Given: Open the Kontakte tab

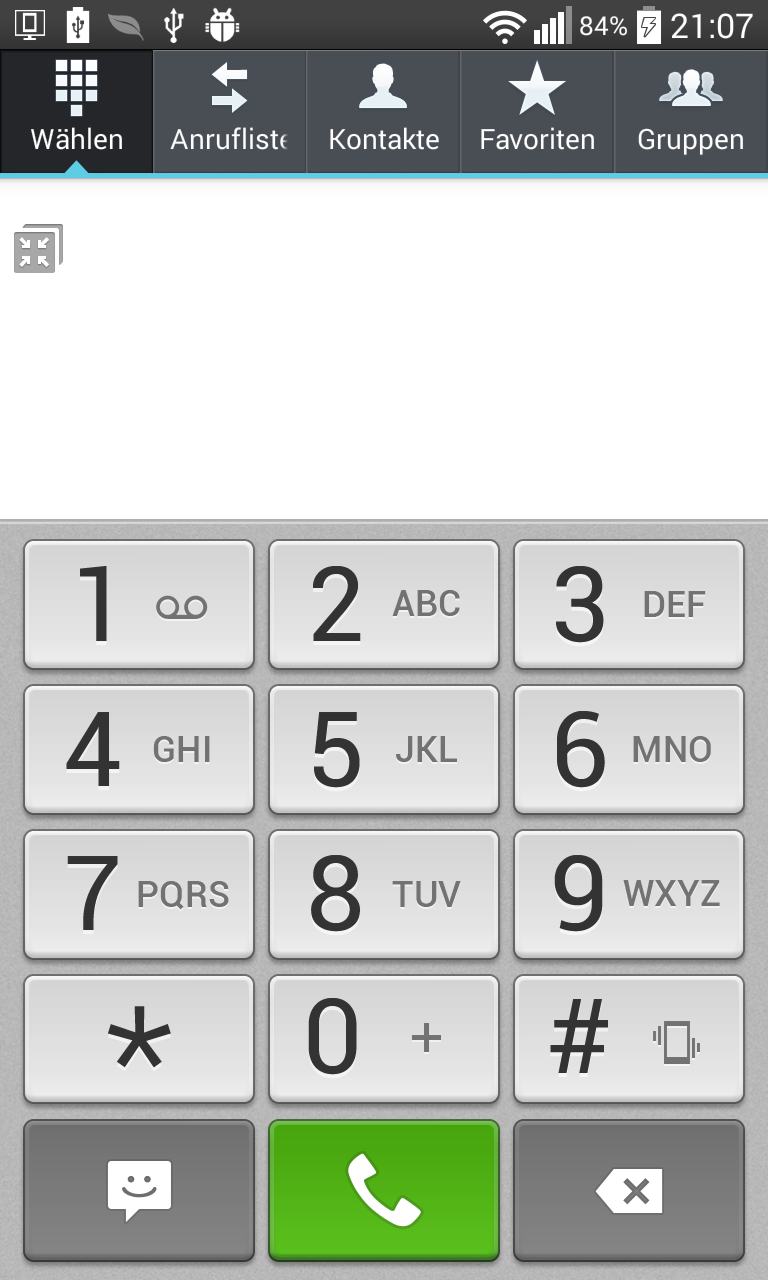Looking at the screenshot, I should (383, 112).
